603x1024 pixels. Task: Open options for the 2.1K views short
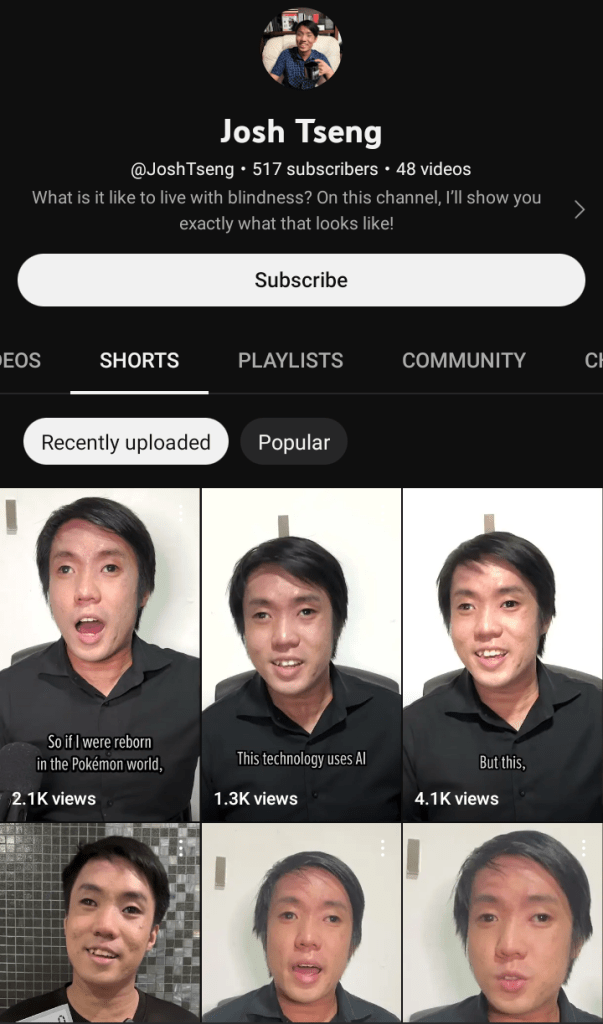coord(181,513)
